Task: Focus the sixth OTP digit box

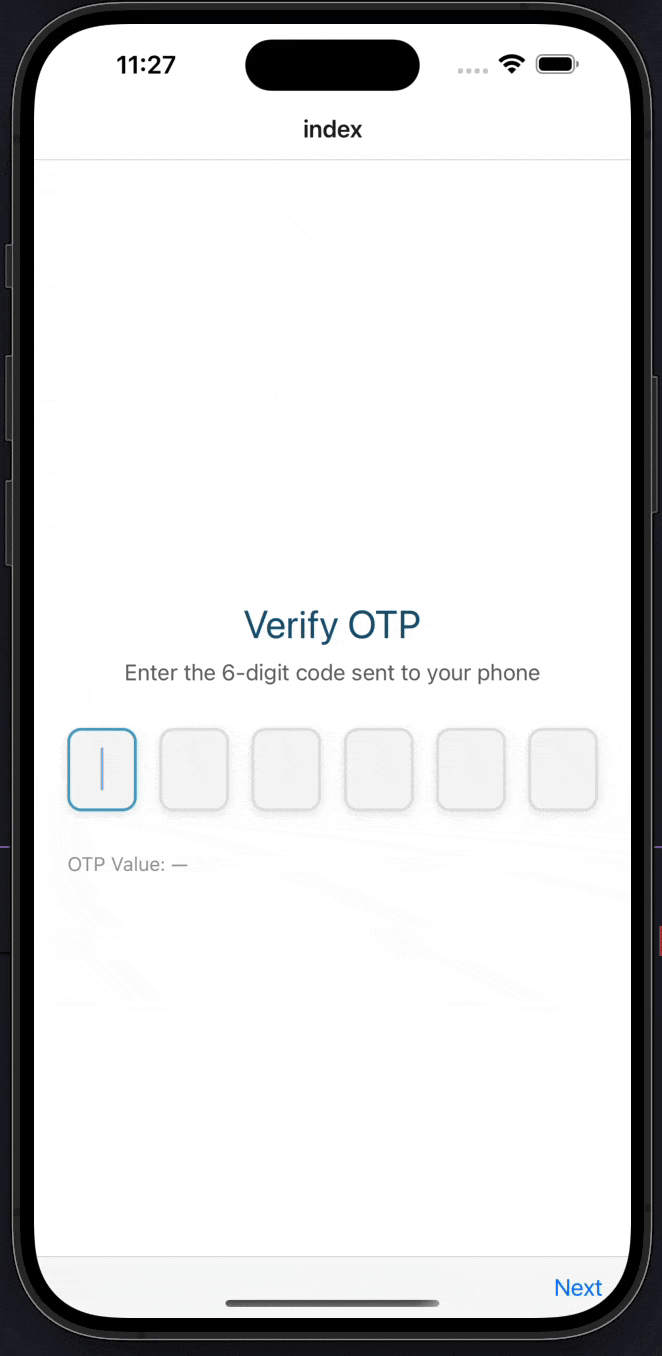Action: pyautogui.click(x=562, y=769)
